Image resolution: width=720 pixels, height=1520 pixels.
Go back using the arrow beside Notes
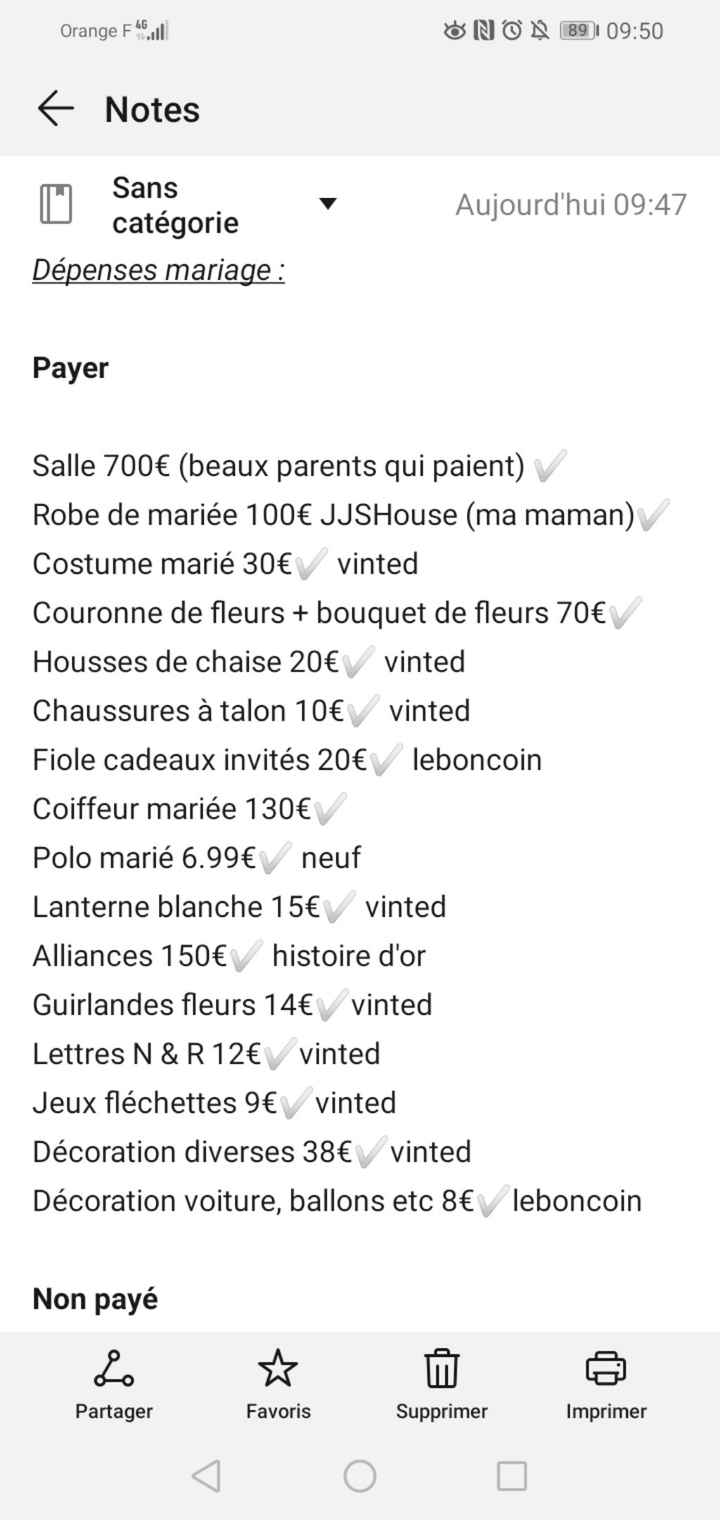click(x=55, y=109)
